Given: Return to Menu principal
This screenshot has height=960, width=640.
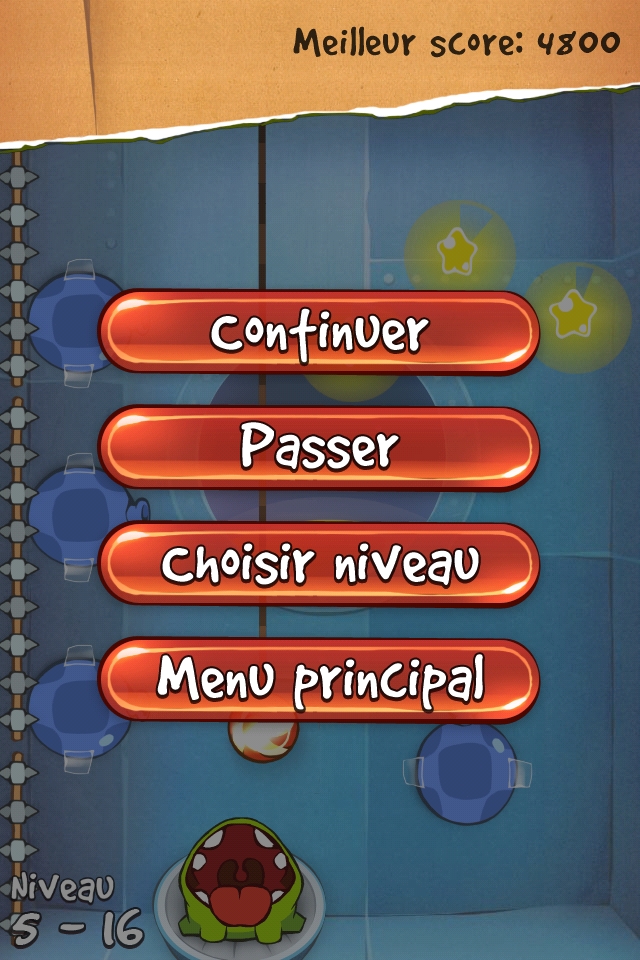Looking at the screenshot, I should click(319, 680).
